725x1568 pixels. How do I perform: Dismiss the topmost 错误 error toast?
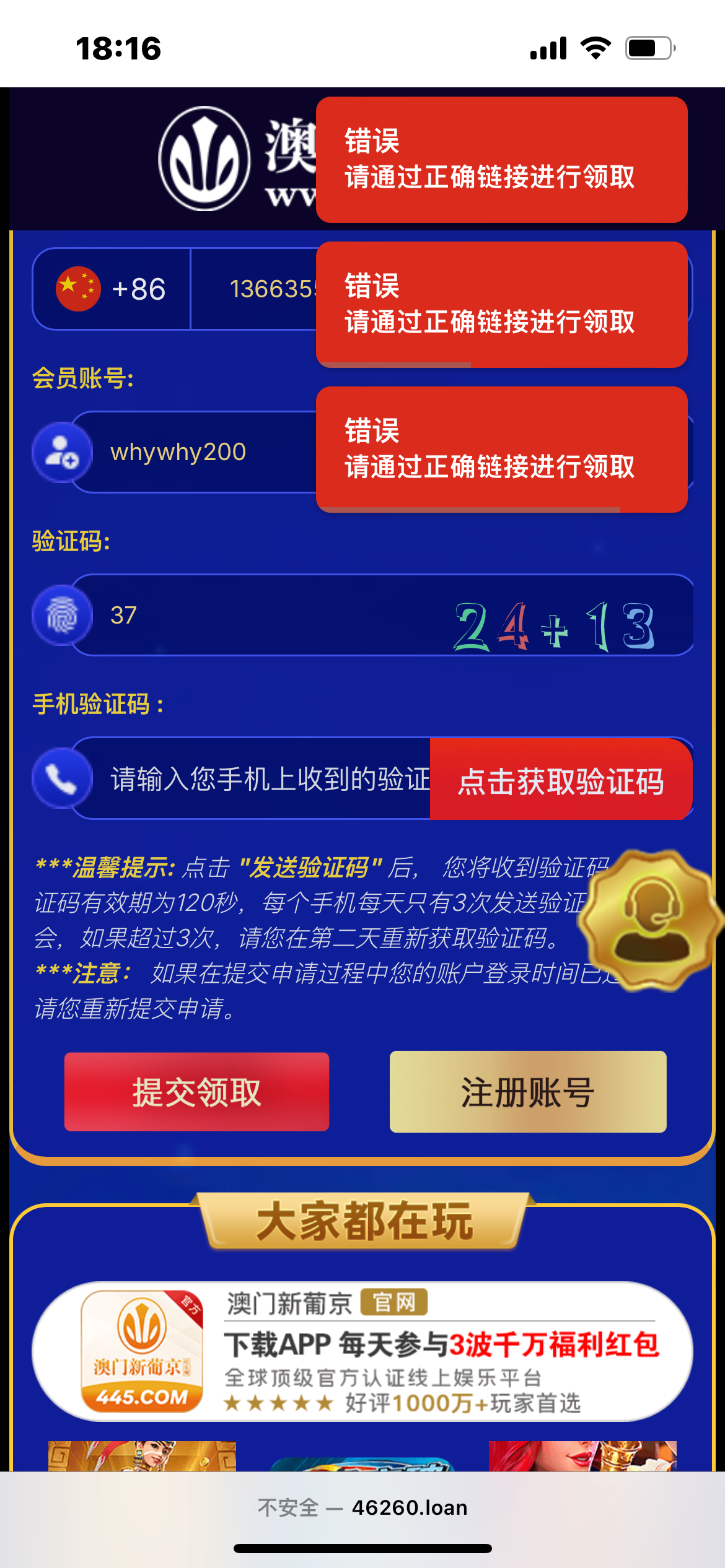[501, 159]
